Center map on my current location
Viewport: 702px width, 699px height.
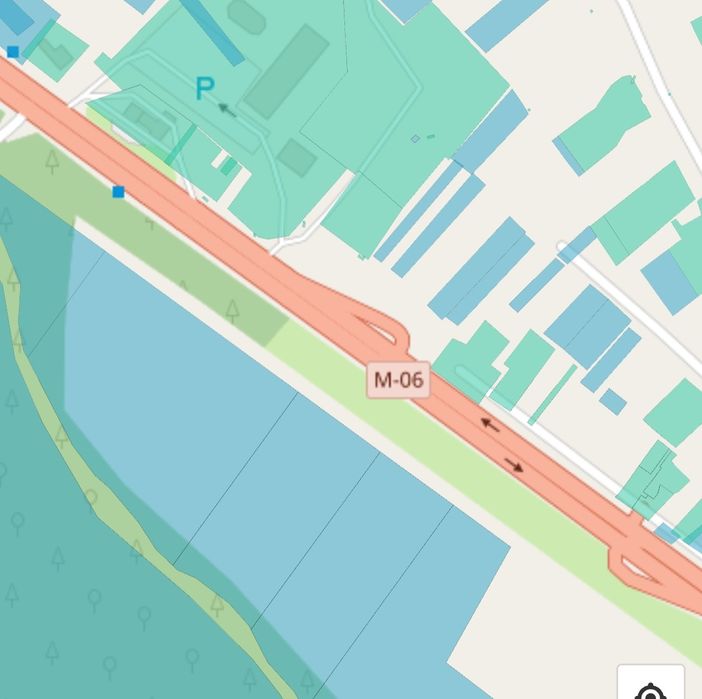[651, 687]
